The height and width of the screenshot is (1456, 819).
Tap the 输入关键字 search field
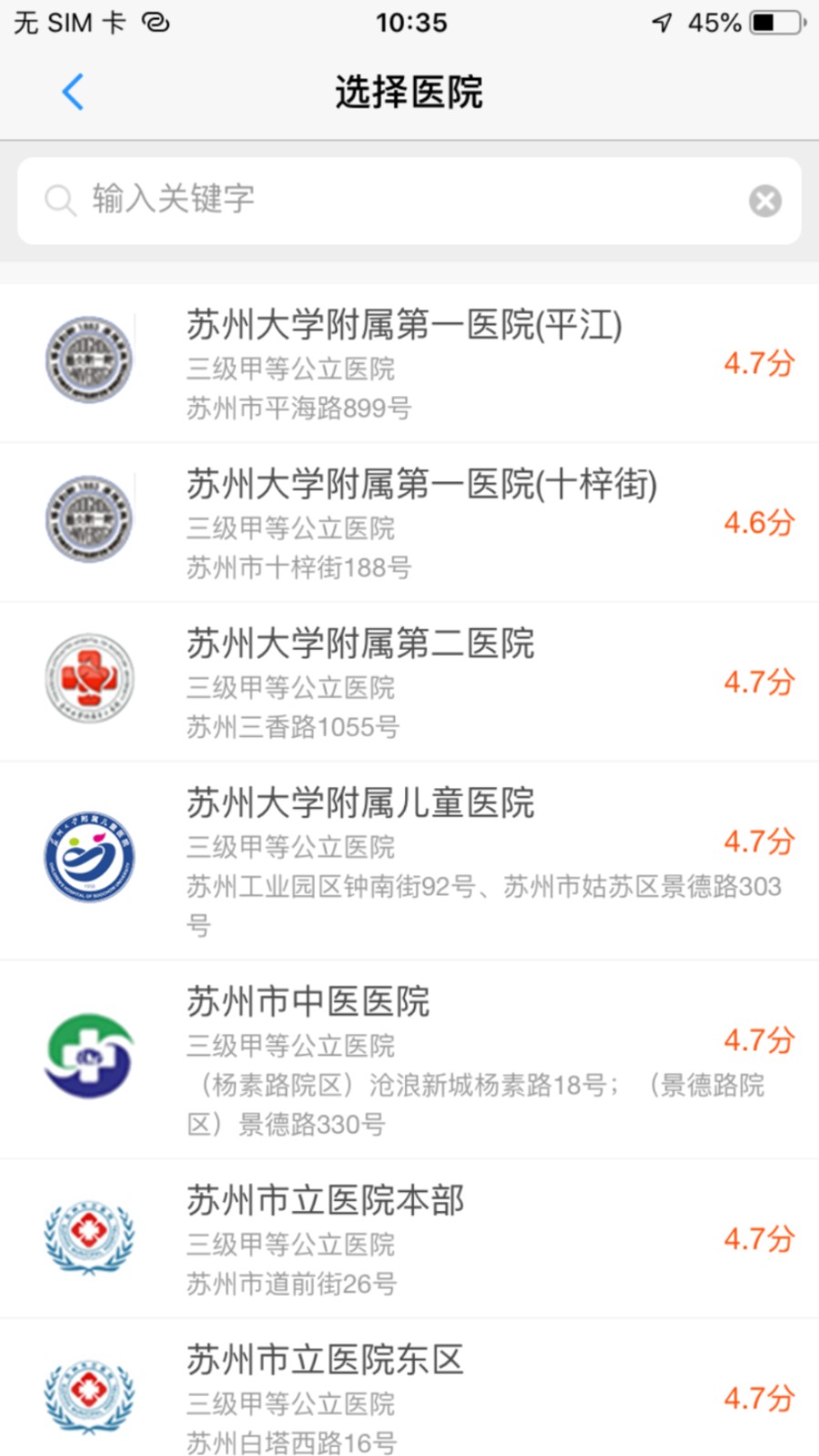[364, 200]
